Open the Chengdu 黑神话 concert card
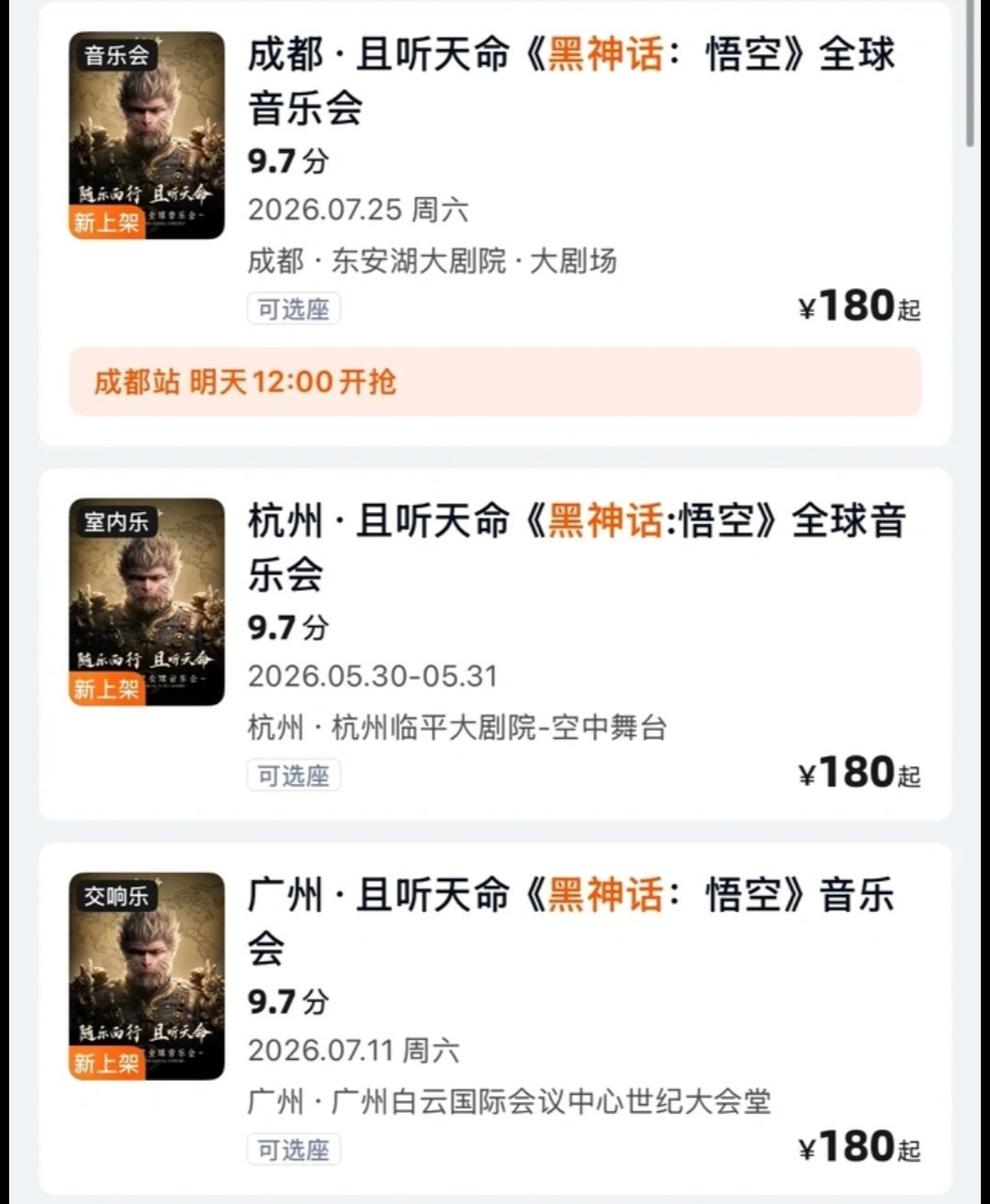 pyautogui.click(x=569, y=81)
